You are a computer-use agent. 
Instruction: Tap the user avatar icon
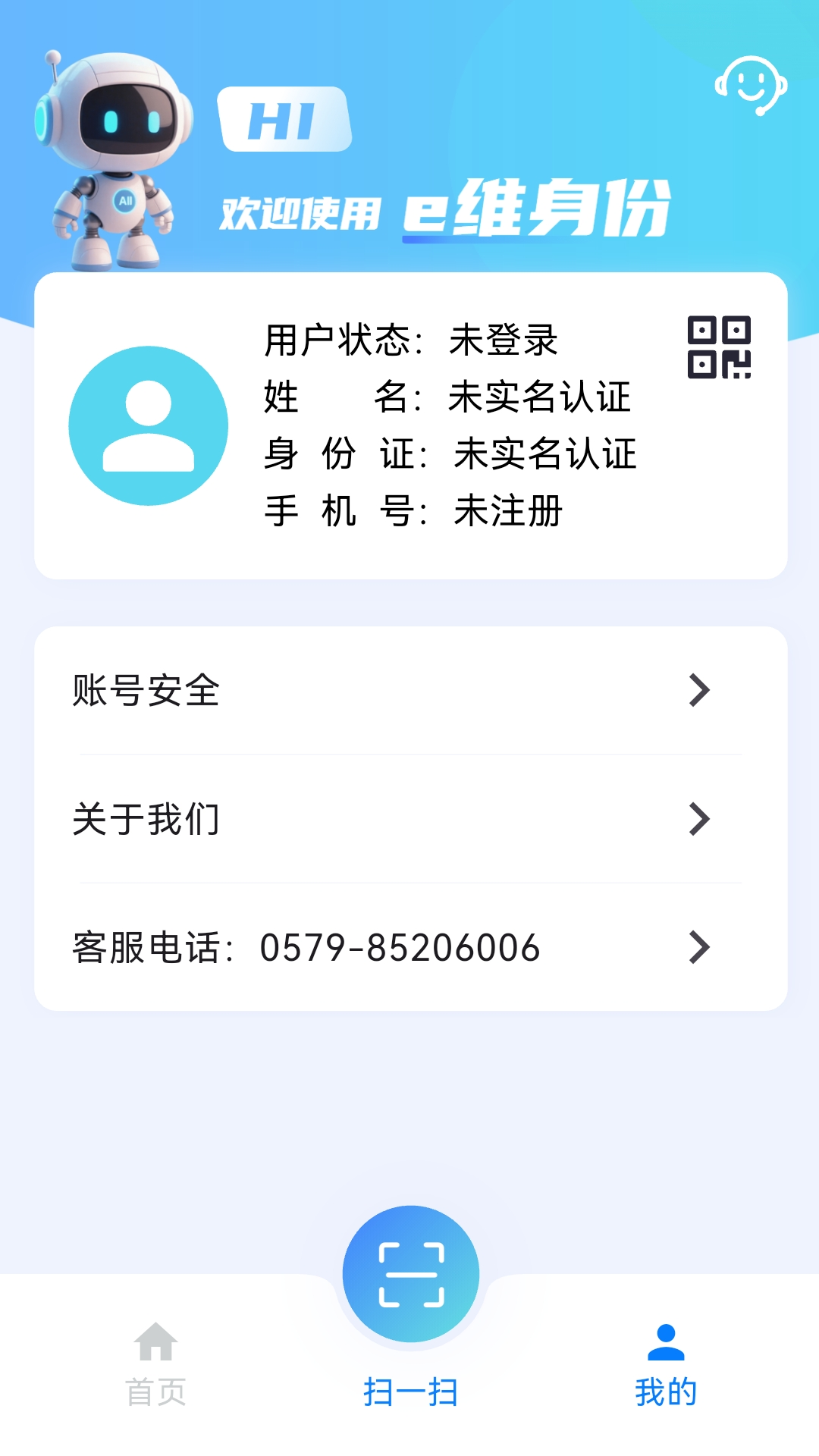pyautogui.click(x=149, y=425)
